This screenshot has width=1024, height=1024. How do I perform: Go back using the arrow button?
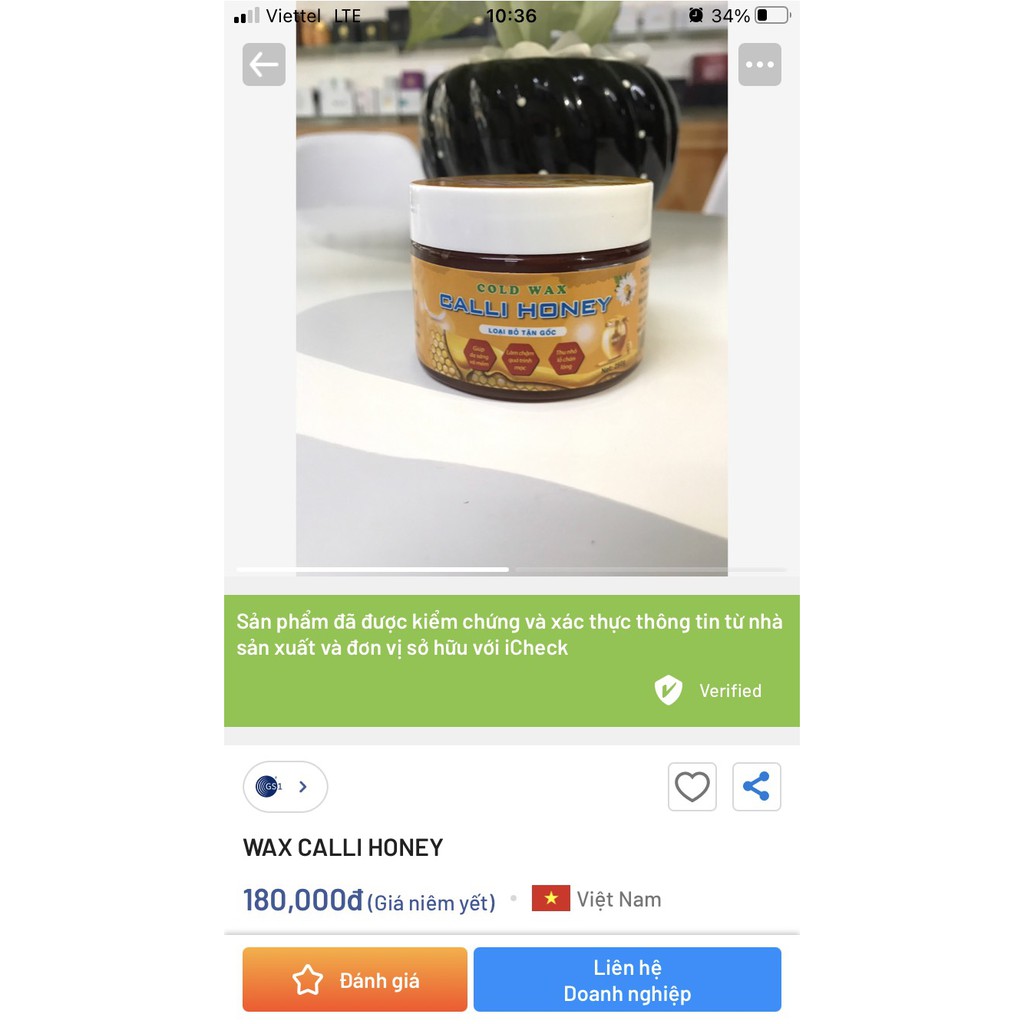[264, 65]
